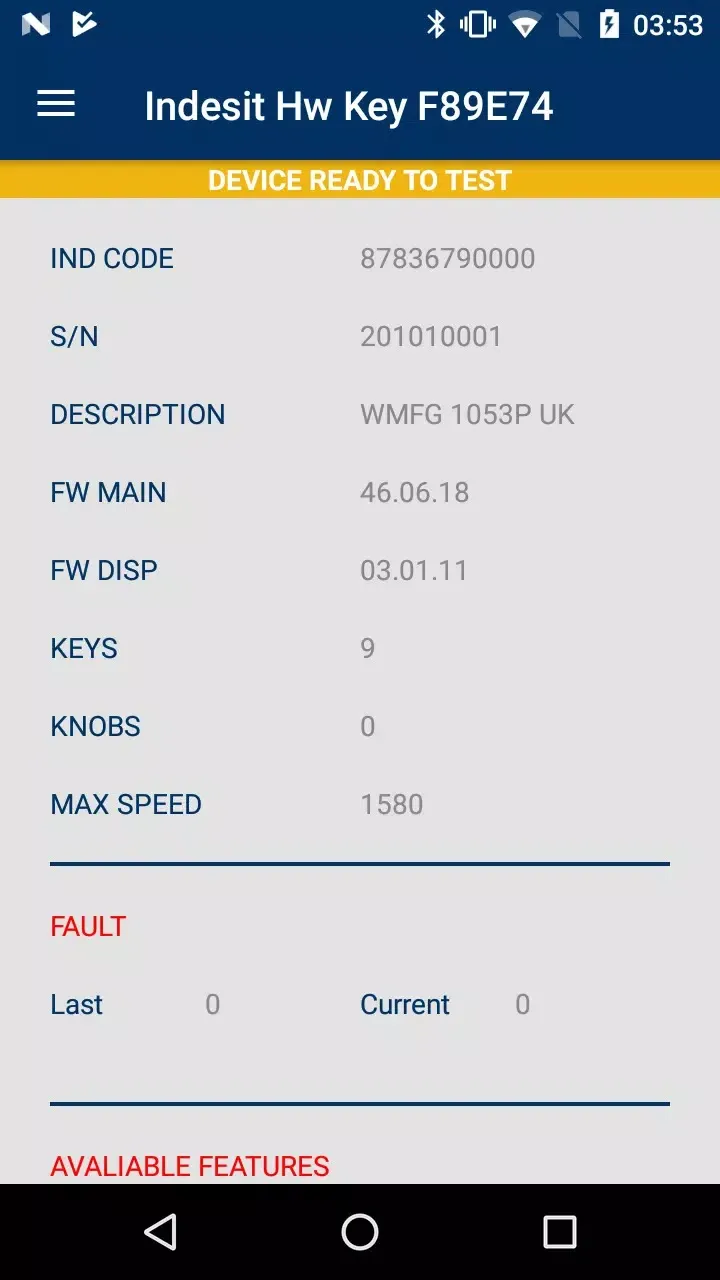Tap the system home button
The height and width of the screenshot is (1280, 720).
(360, 1232)
